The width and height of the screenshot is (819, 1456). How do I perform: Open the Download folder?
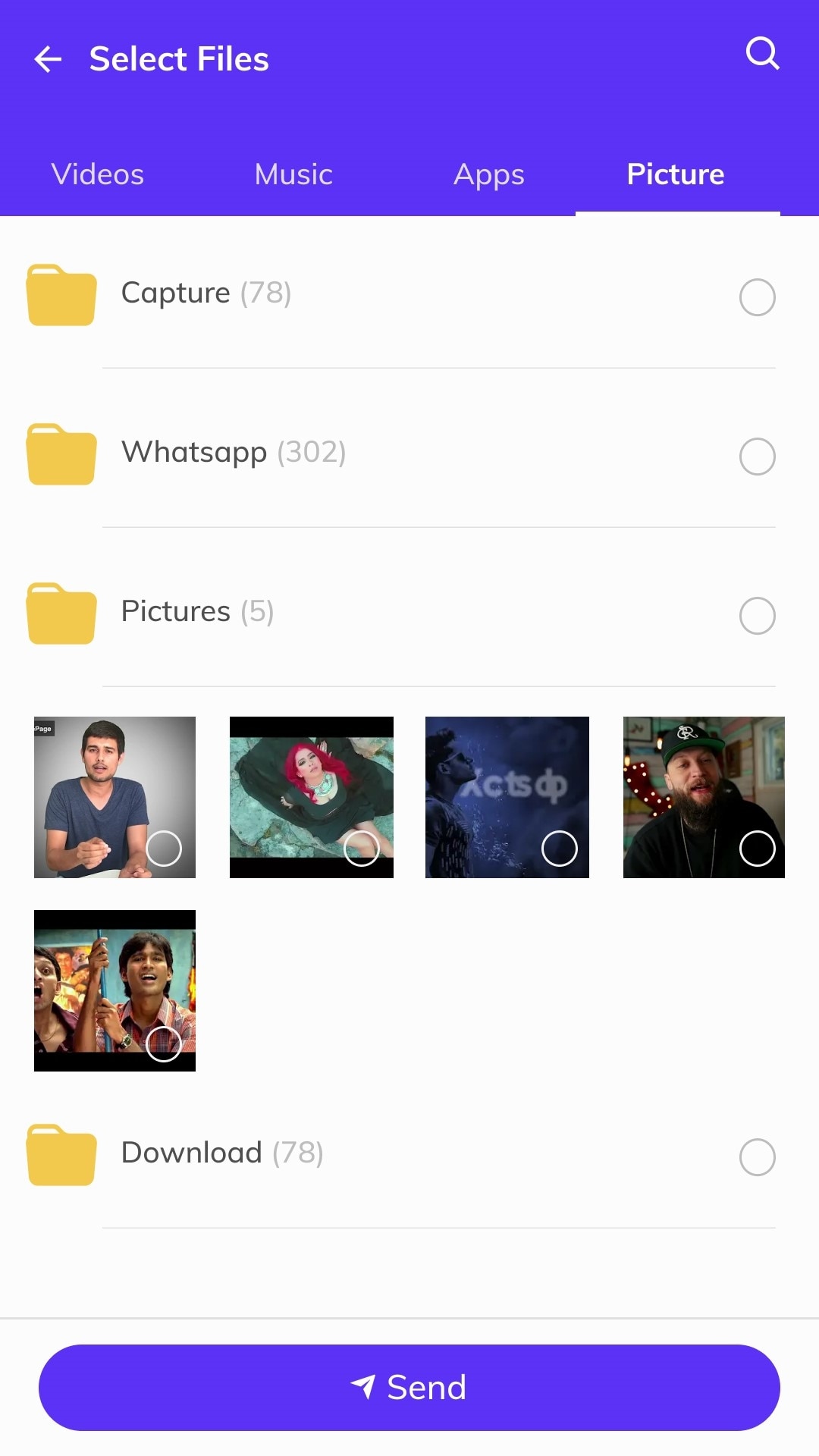pos(221,1153)
